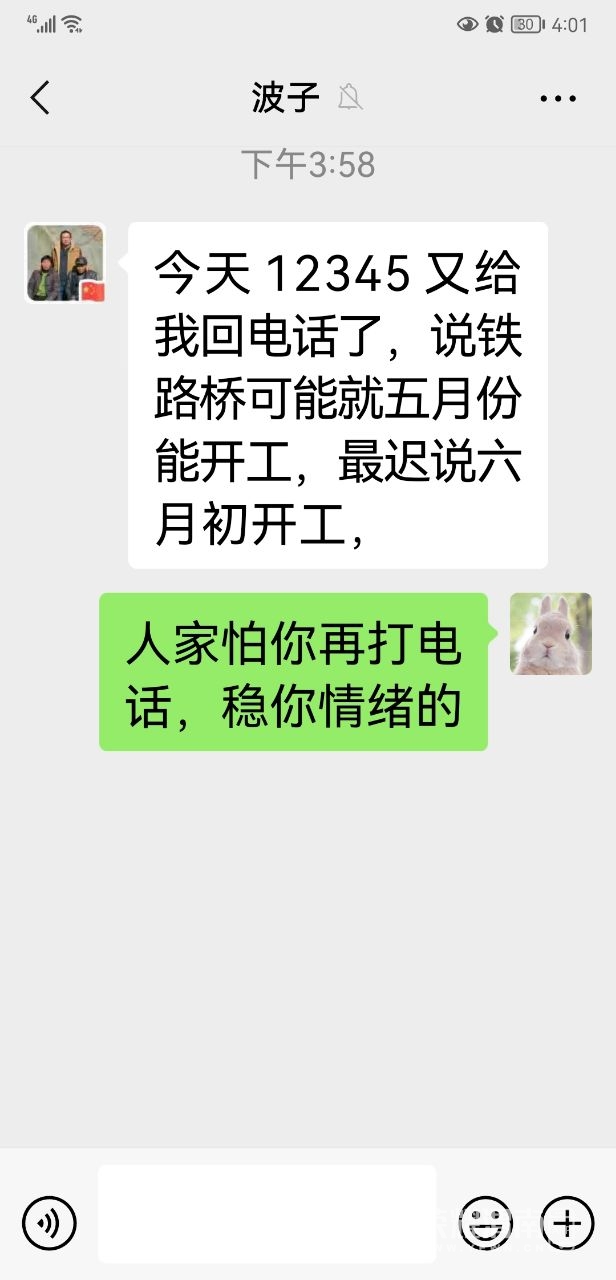Screen dimensions: 616x1280
Task: Open my own rabbit avatar profile
Action: 551,634
